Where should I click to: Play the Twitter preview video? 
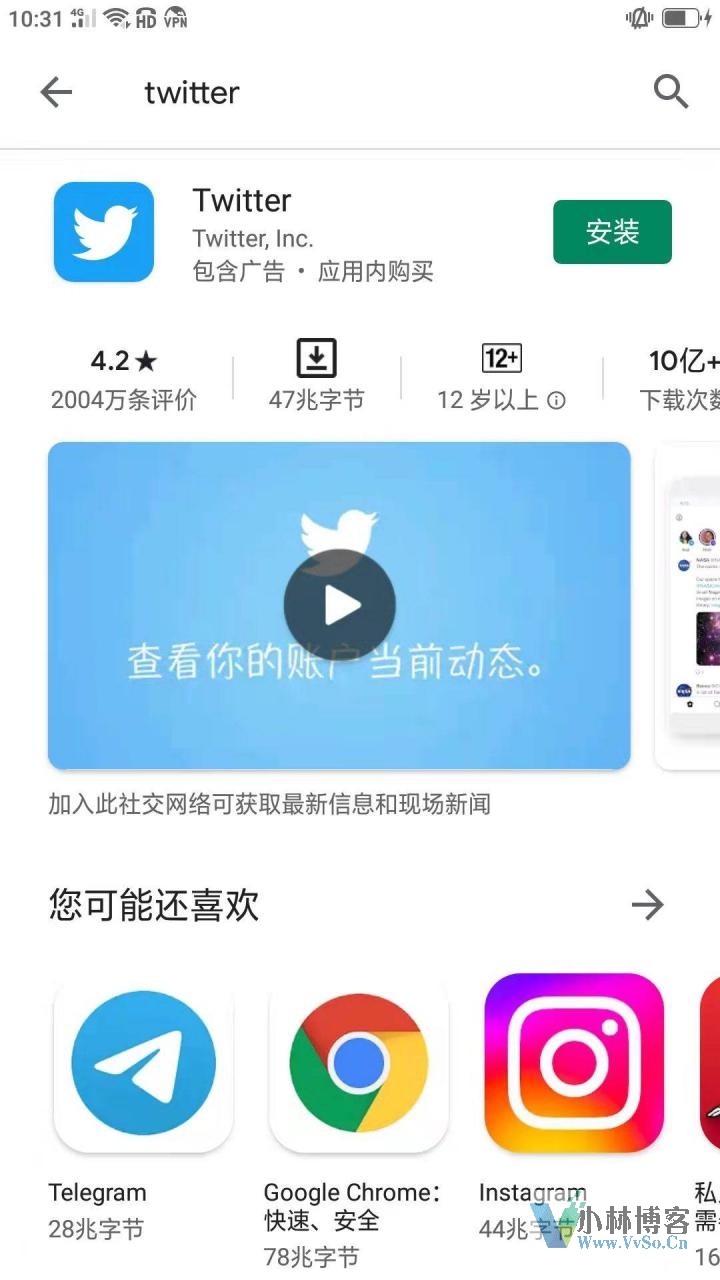pyautogui.click(x=339, y=605)
